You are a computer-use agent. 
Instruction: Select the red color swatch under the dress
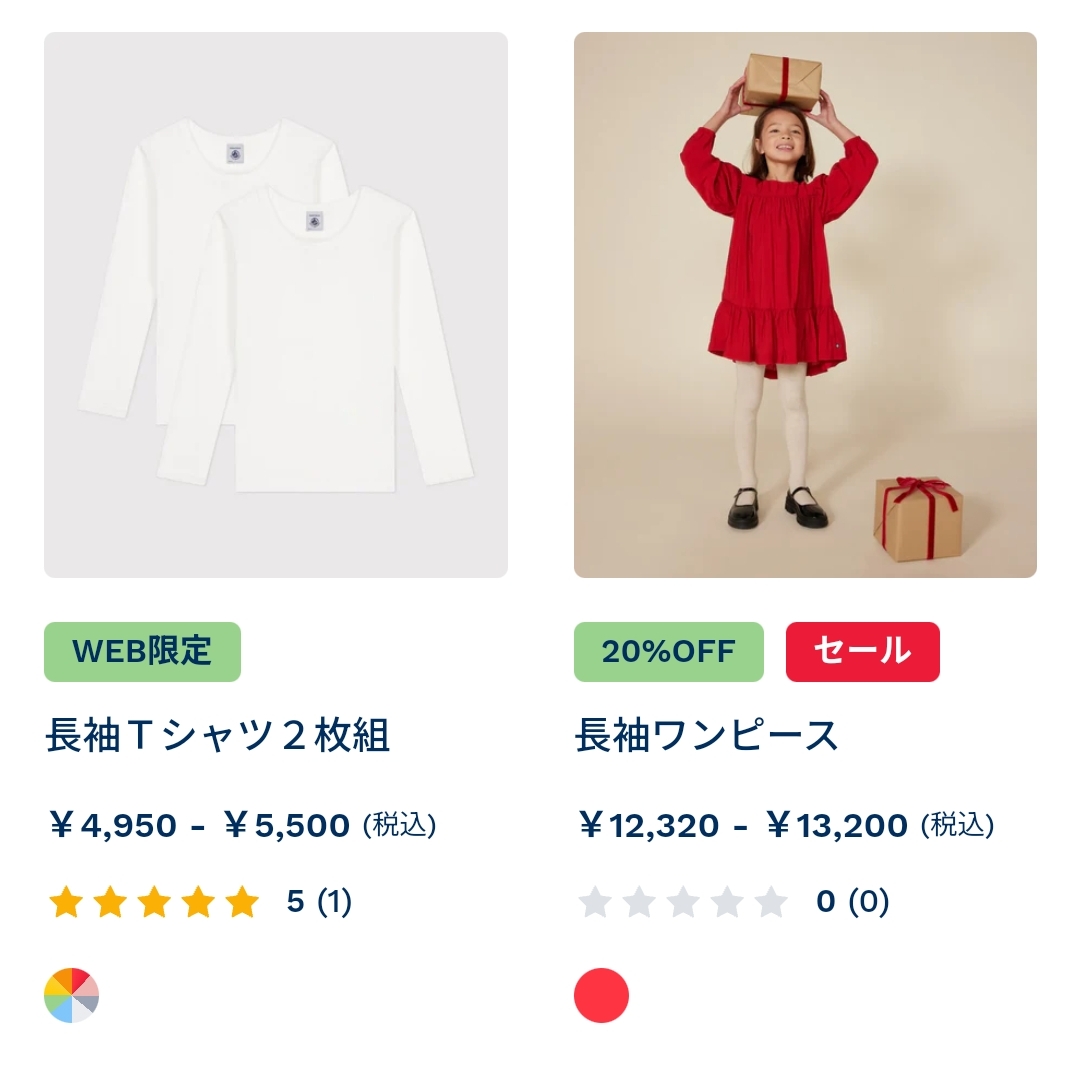601,995
